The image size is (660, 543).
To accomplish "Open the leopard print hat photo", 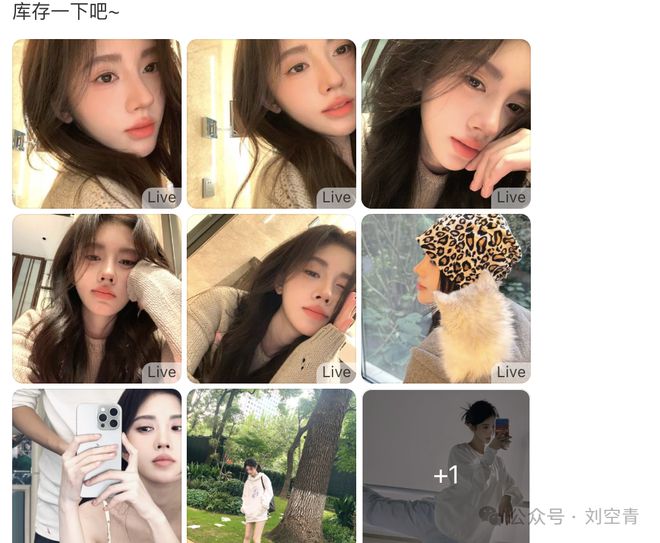I will 445,298.
